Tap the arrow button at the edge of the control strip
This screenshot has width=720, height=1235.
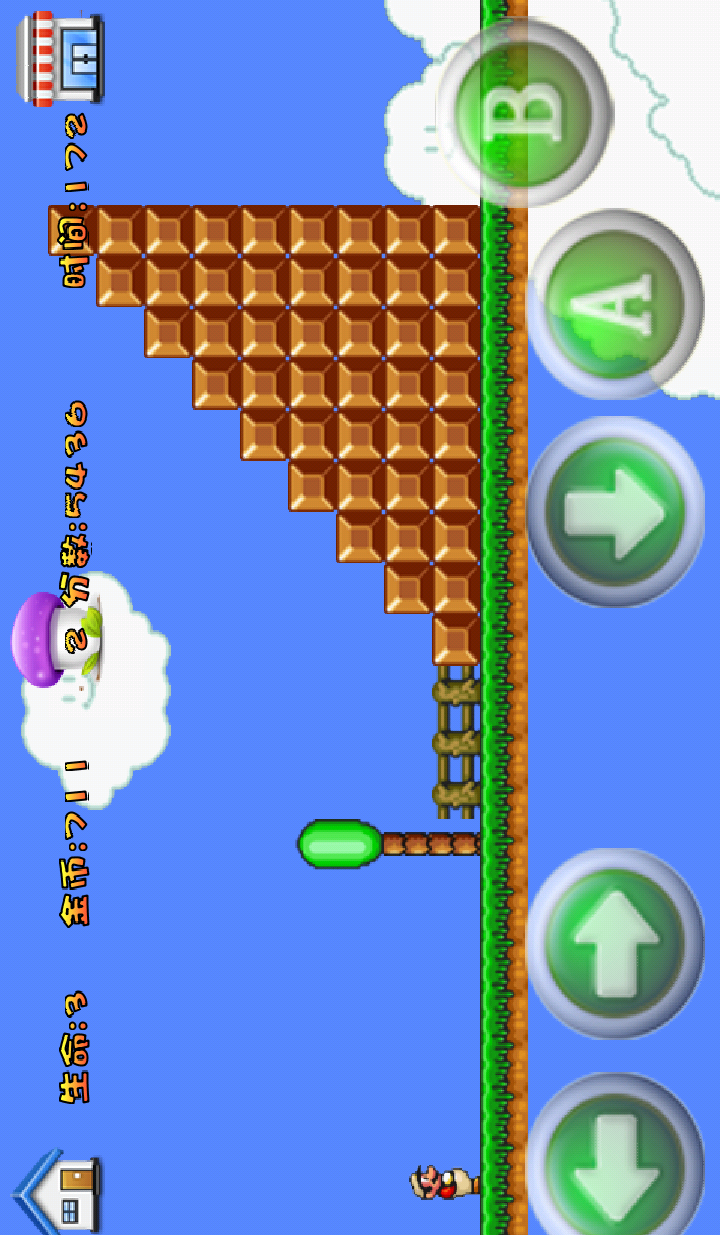point(615,1160)
